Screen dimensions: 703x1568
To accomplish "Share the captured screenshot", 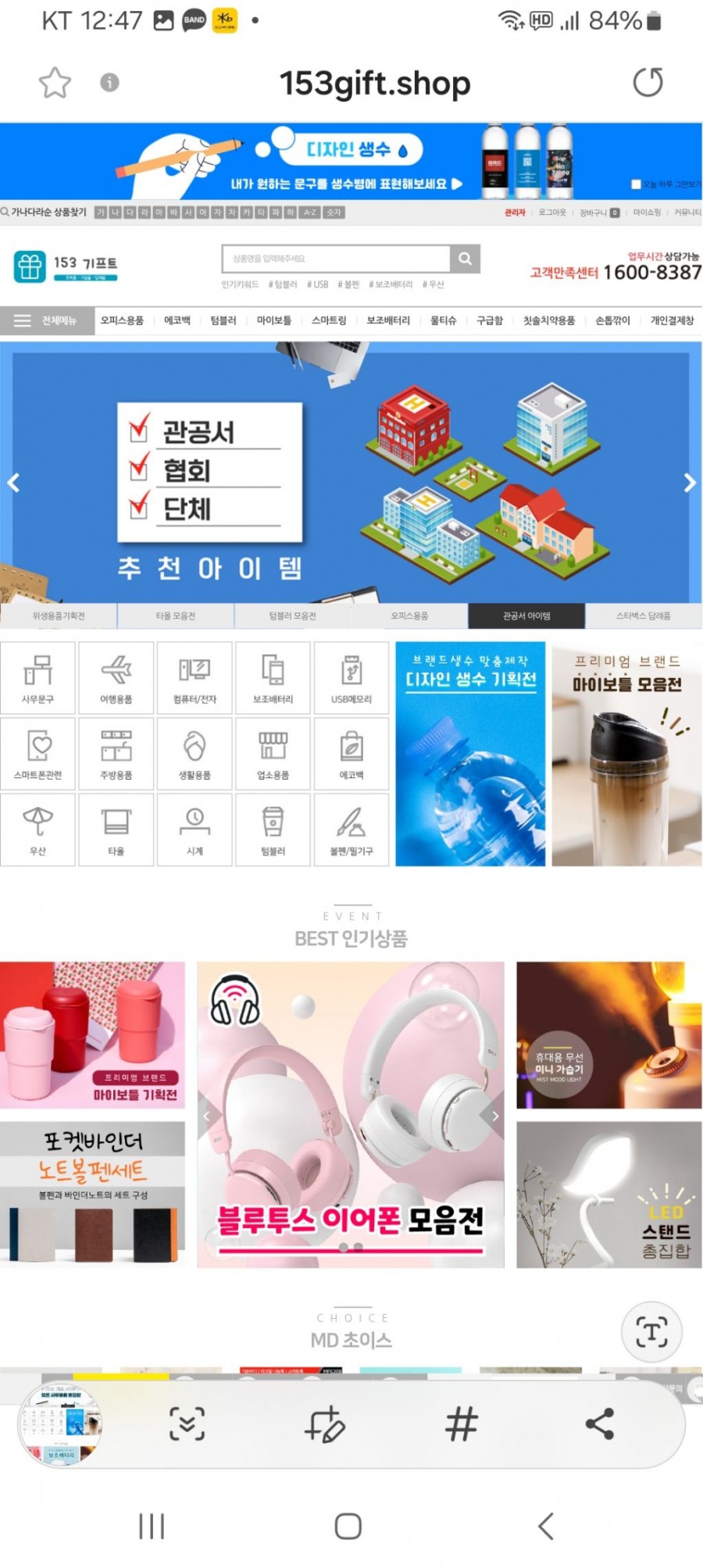I will tap(599, 1424).
